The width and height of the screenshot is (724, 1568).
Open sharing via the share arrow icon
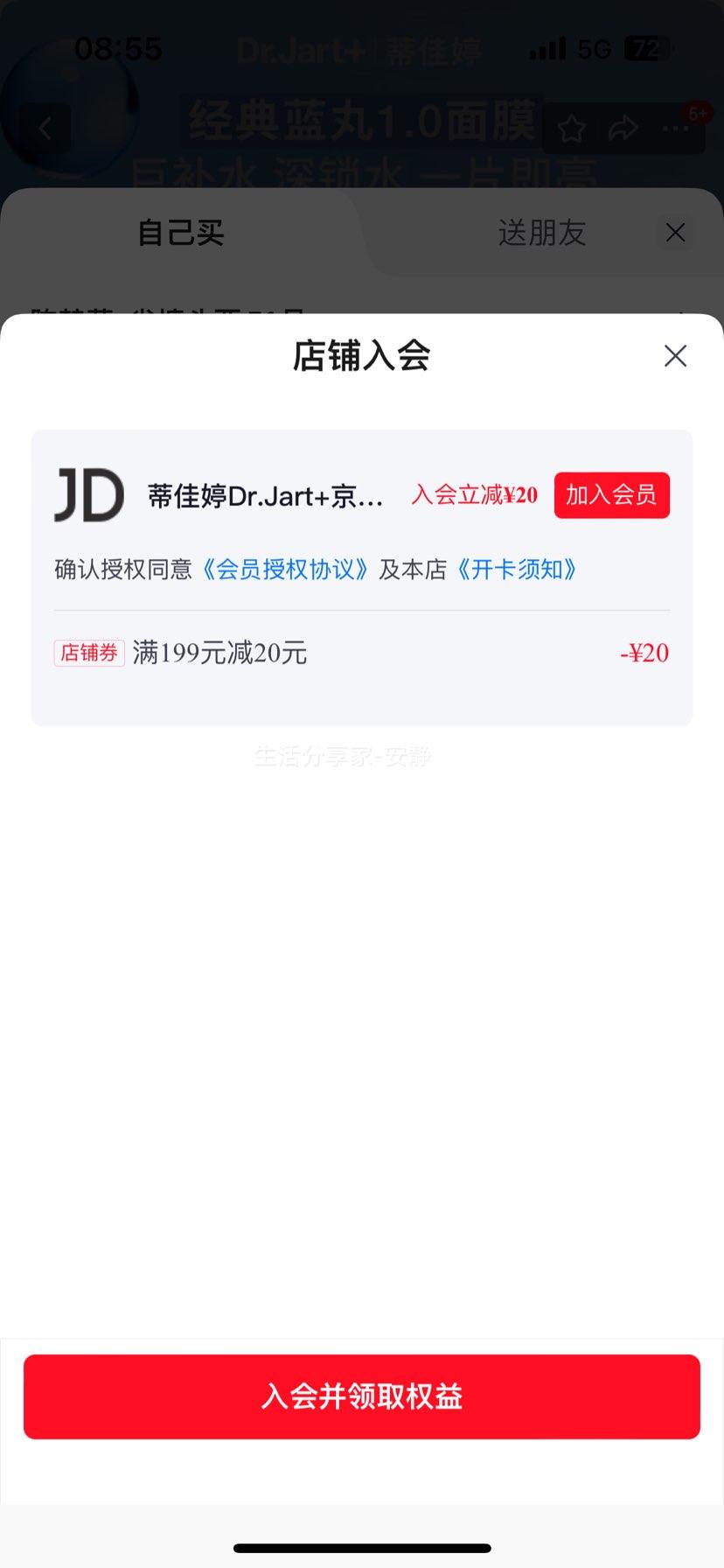click(623, 128)
